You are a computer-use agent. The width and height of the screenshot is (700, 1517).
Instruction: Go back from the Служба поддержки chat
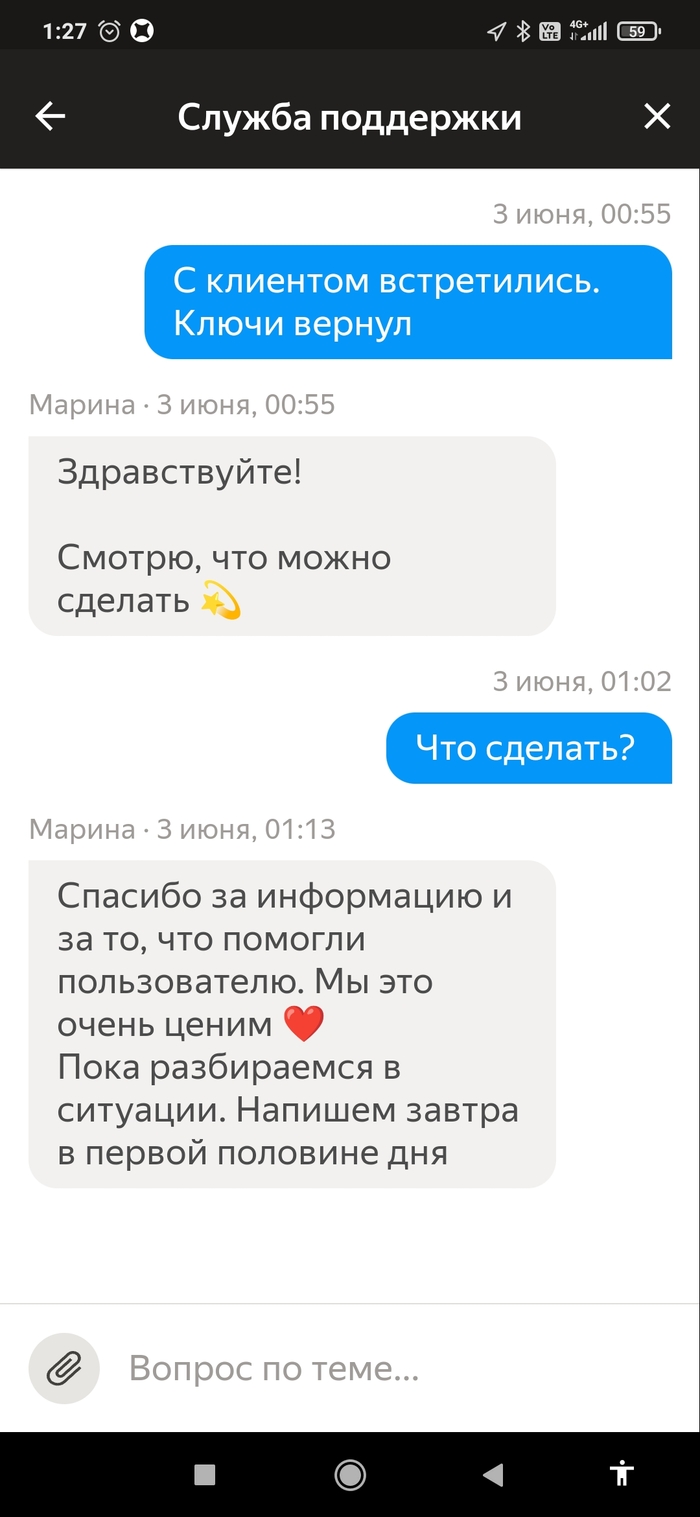coord(50,117)
